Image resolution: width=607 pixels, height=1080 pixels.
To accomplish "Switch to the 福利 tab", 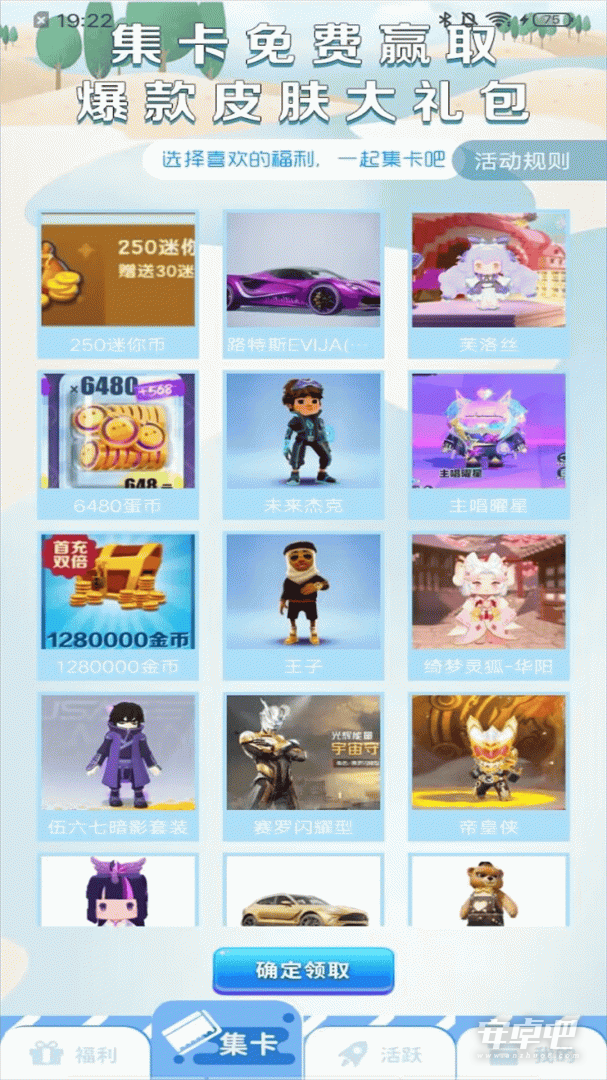I will pyautogui.click(x=74, y=1054).
